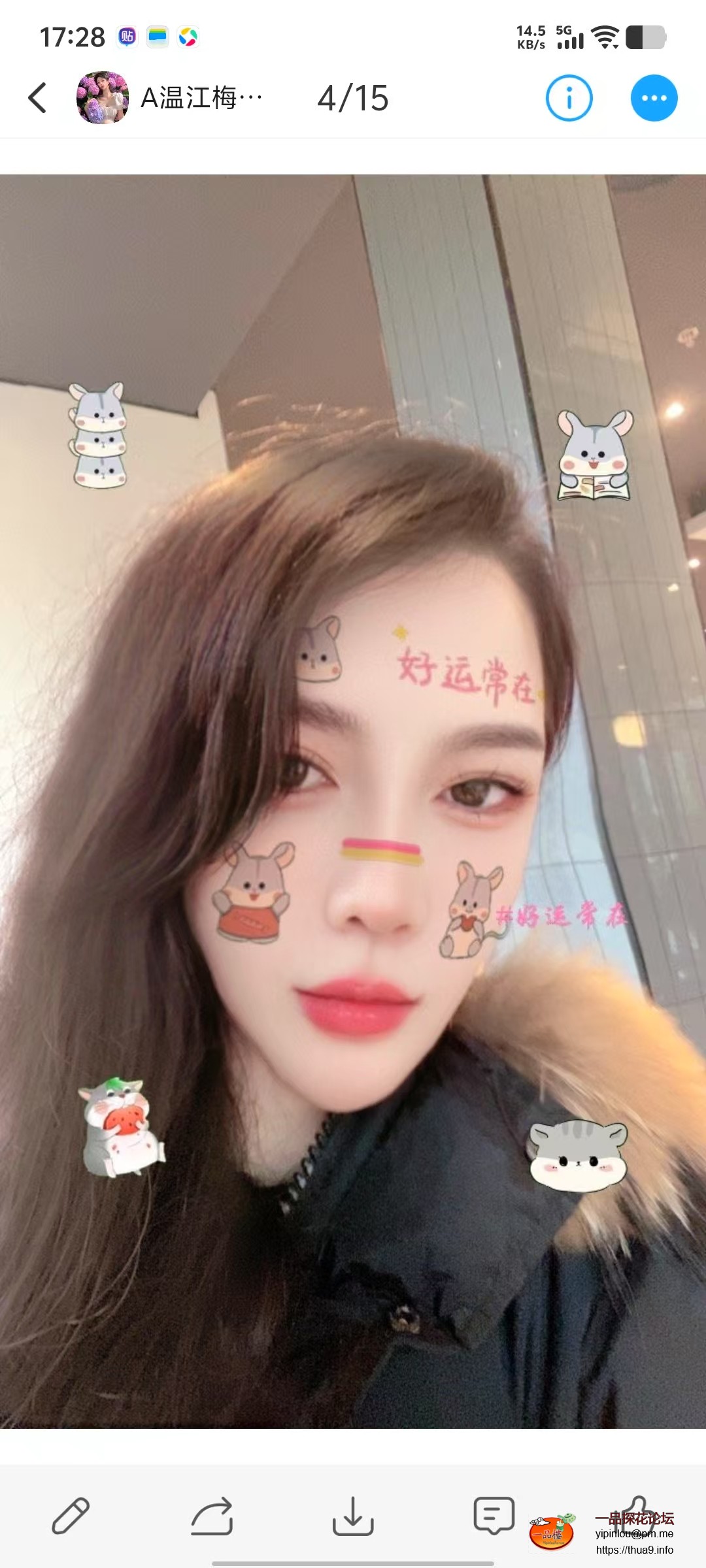Open image info via the i icon
Viewport: 706px width, 1568px height.
point(569,98)
